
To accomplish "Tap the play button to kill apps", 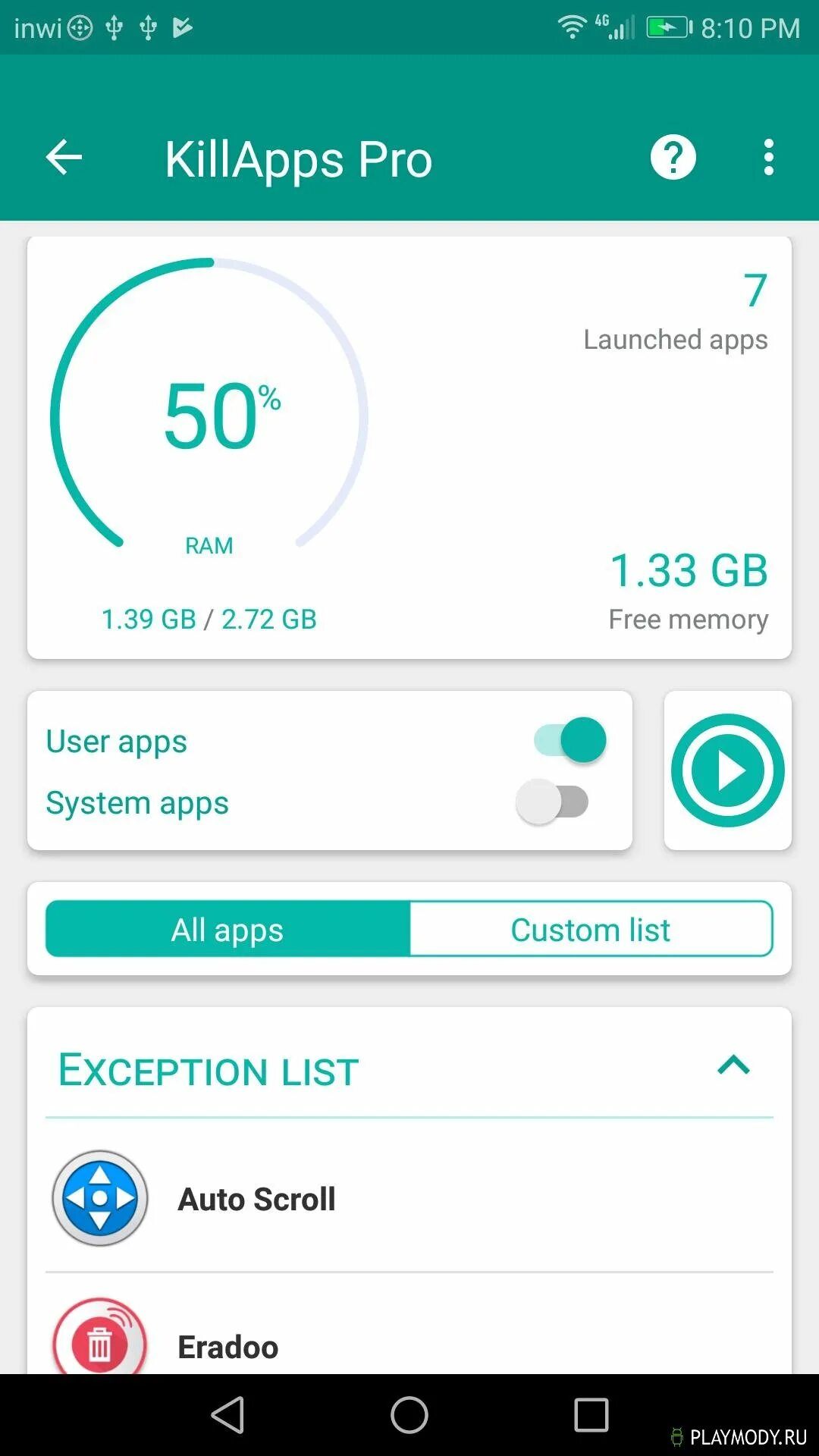I will [727, 770].
